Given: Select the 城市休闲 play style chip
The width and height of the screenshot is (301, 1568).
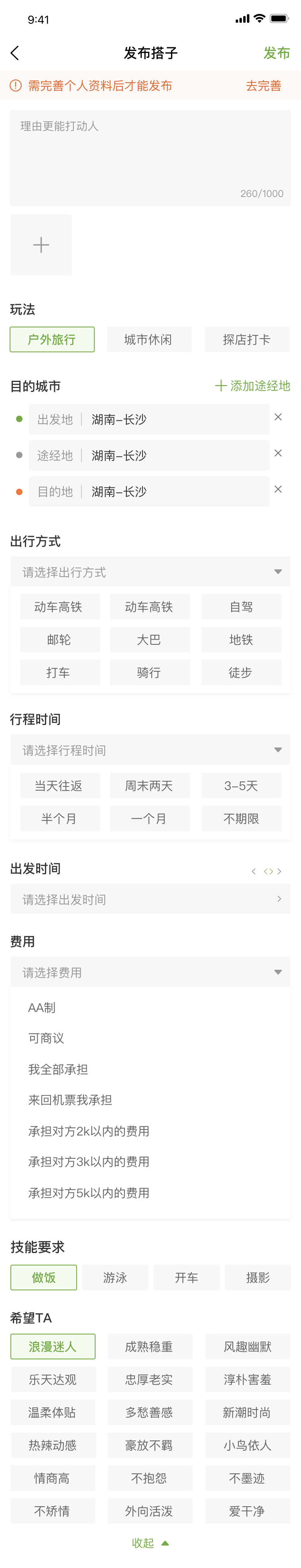Looking at the screenshot, I should tap(148, 340).
